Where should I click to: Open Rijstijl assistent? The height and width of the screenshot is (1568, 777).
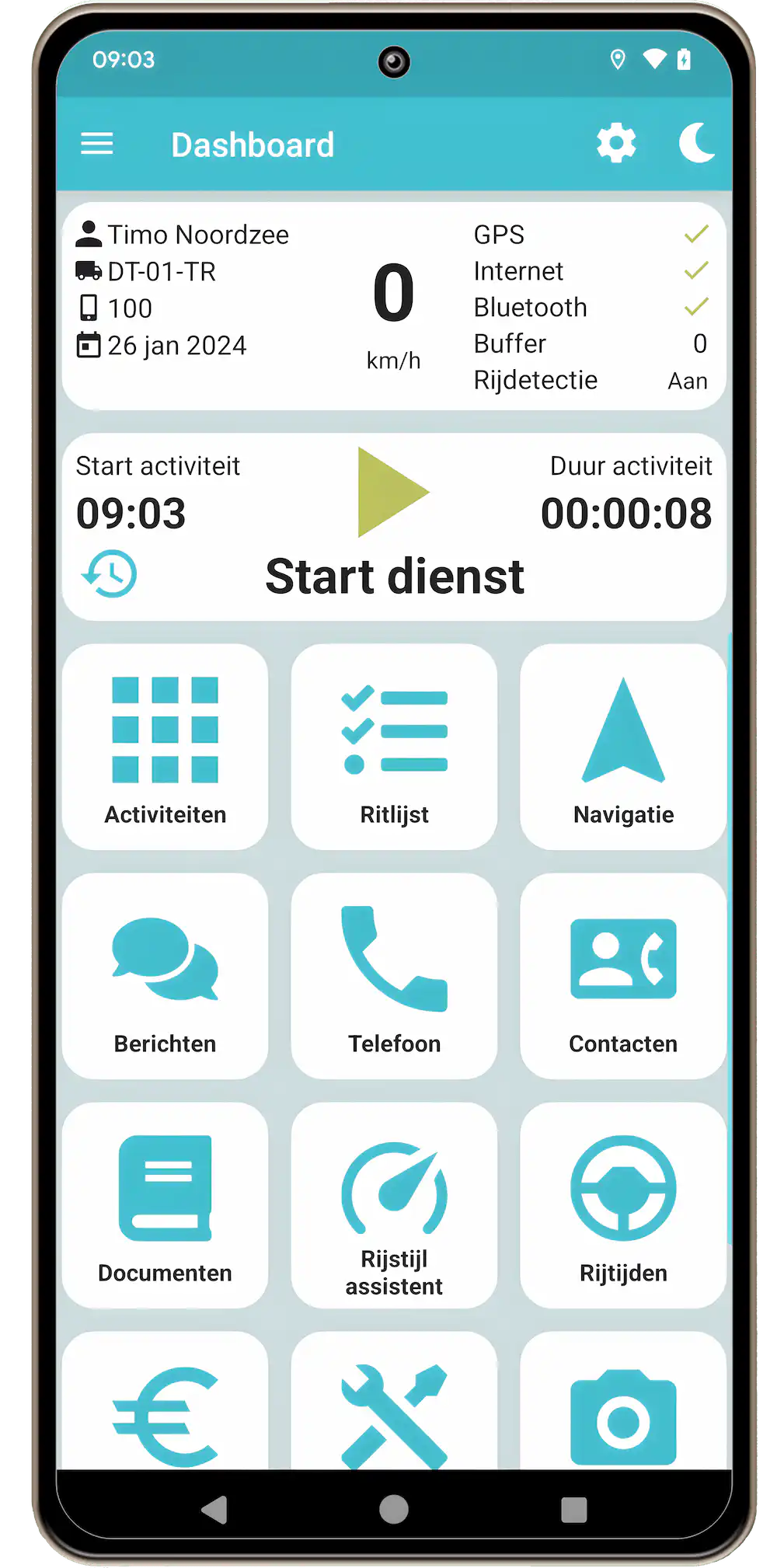[394, 1205]
